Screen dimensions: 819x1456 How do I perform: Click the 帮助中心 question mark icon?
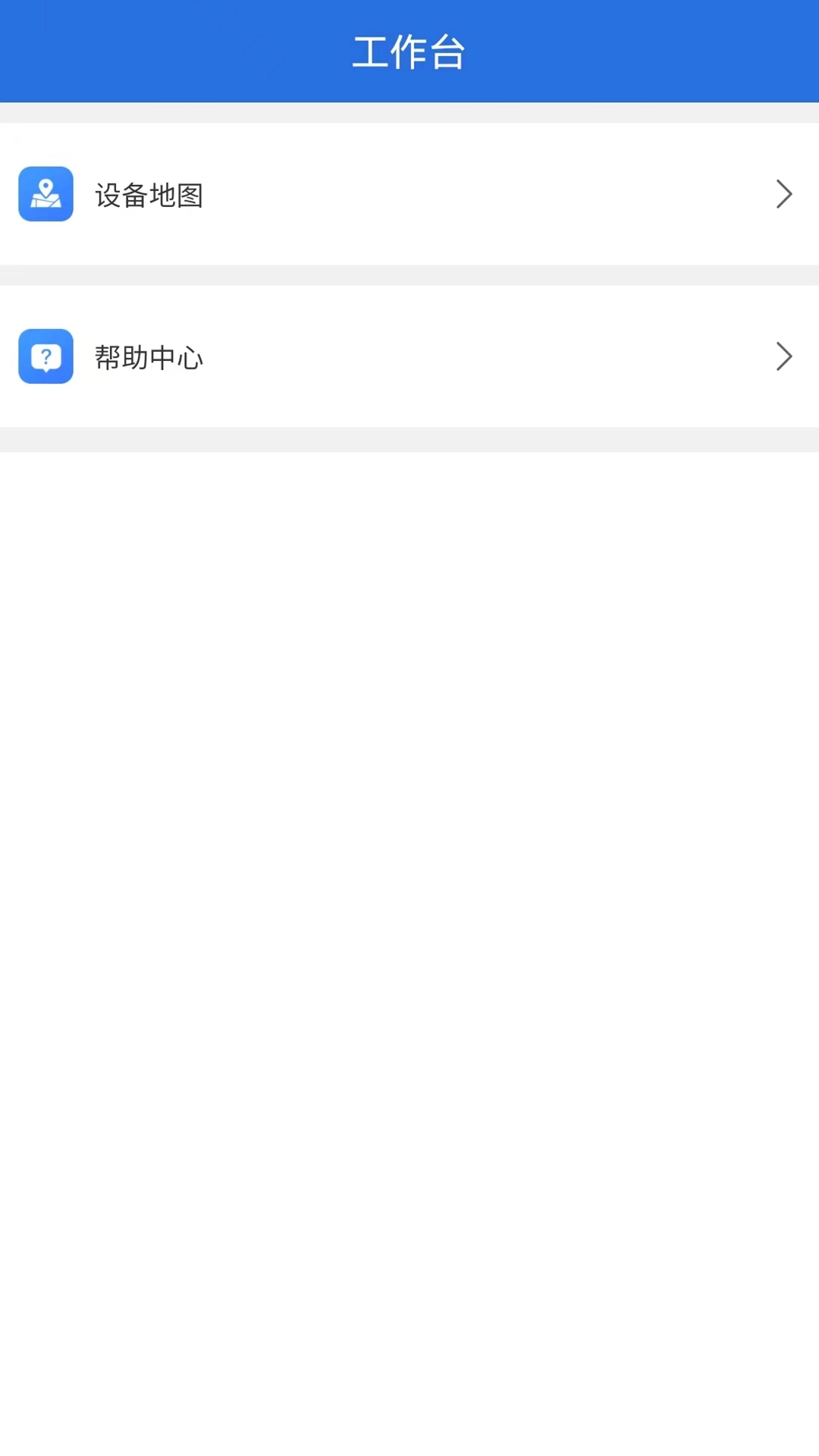tap(45, 356)
